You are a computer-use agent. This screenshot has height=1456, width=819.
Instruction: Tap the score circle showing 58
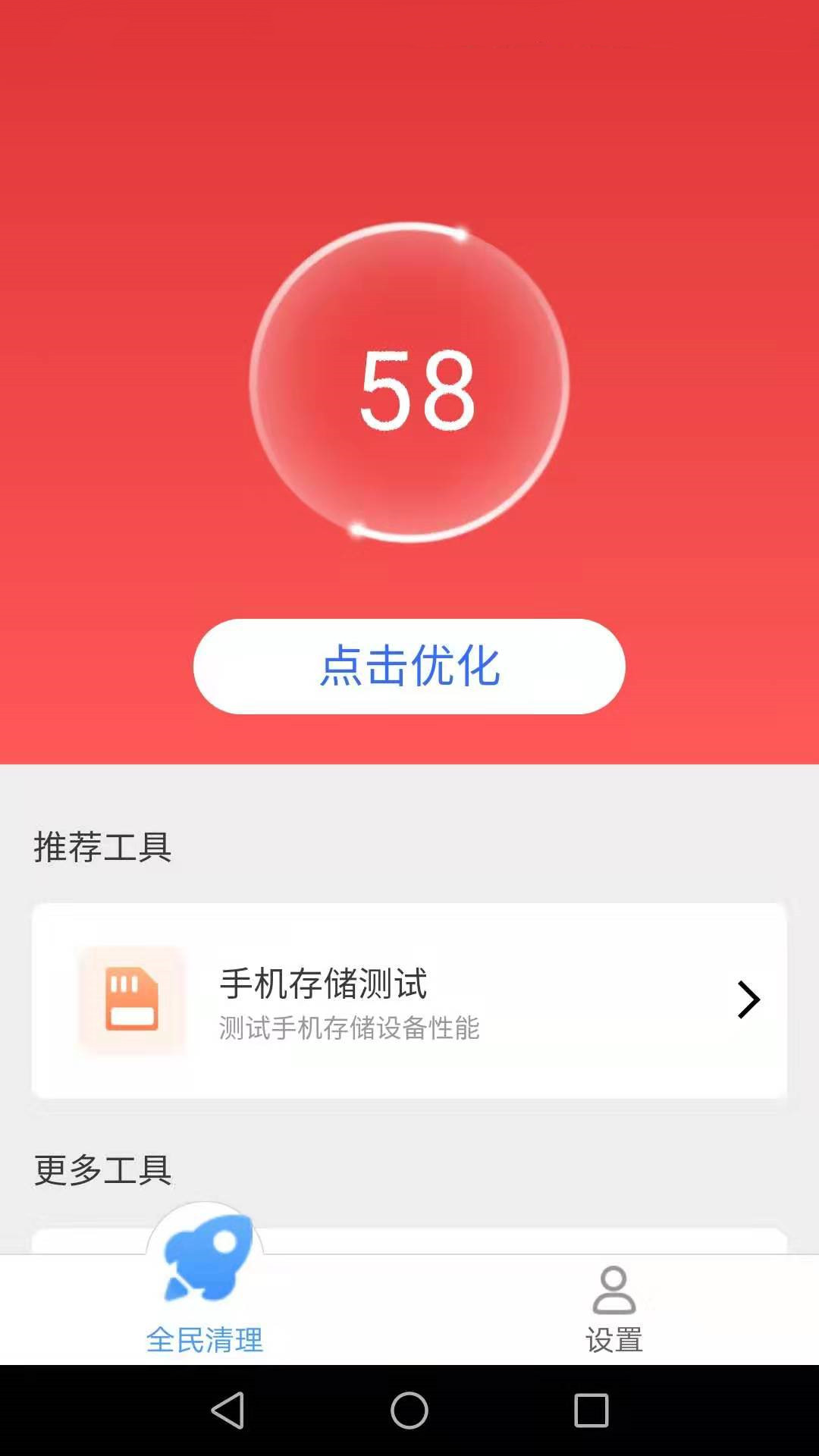pos(409,383)
